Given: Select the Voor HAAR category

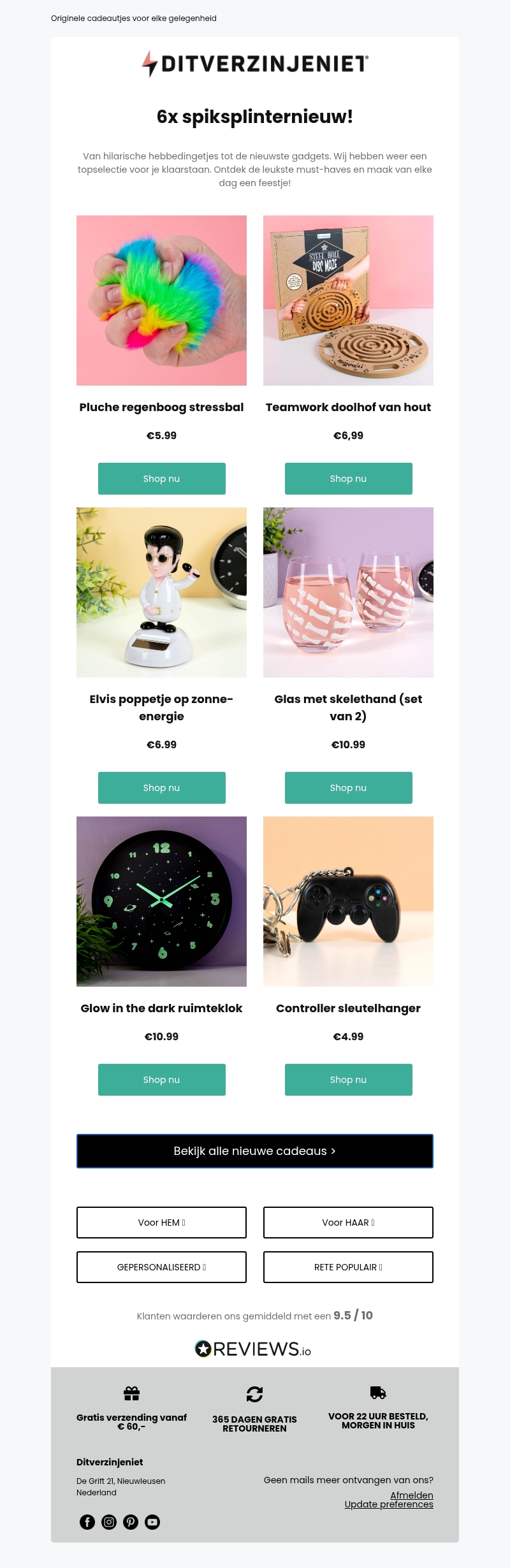Looking at the screenshot, I should [348, 1223].
